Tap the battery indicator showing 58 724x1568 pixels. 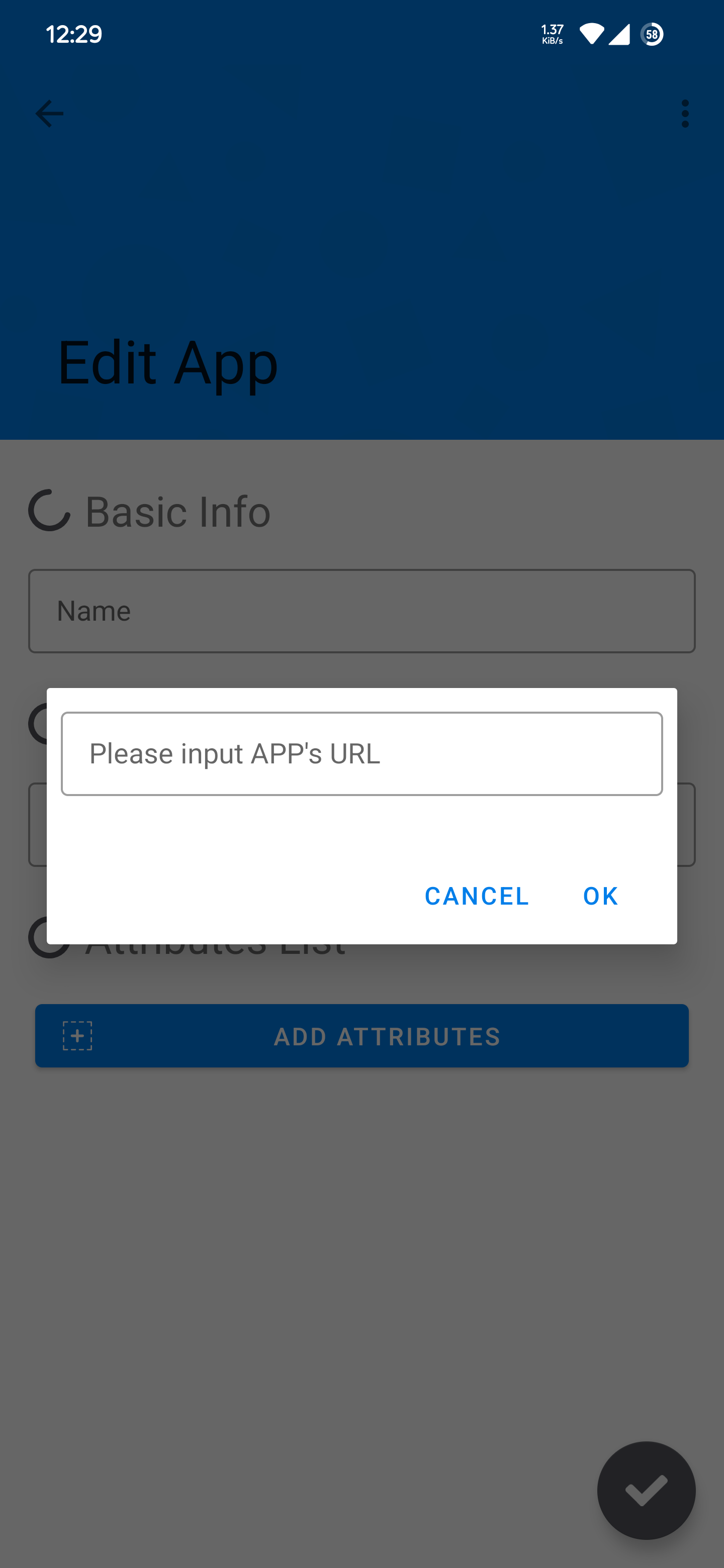point(651,35)
